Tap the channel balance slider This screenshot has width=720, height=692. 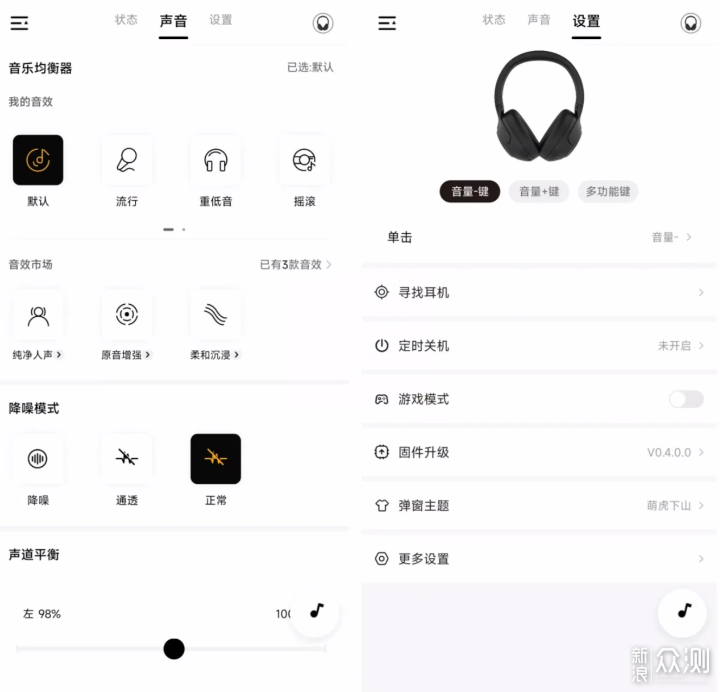174,649
